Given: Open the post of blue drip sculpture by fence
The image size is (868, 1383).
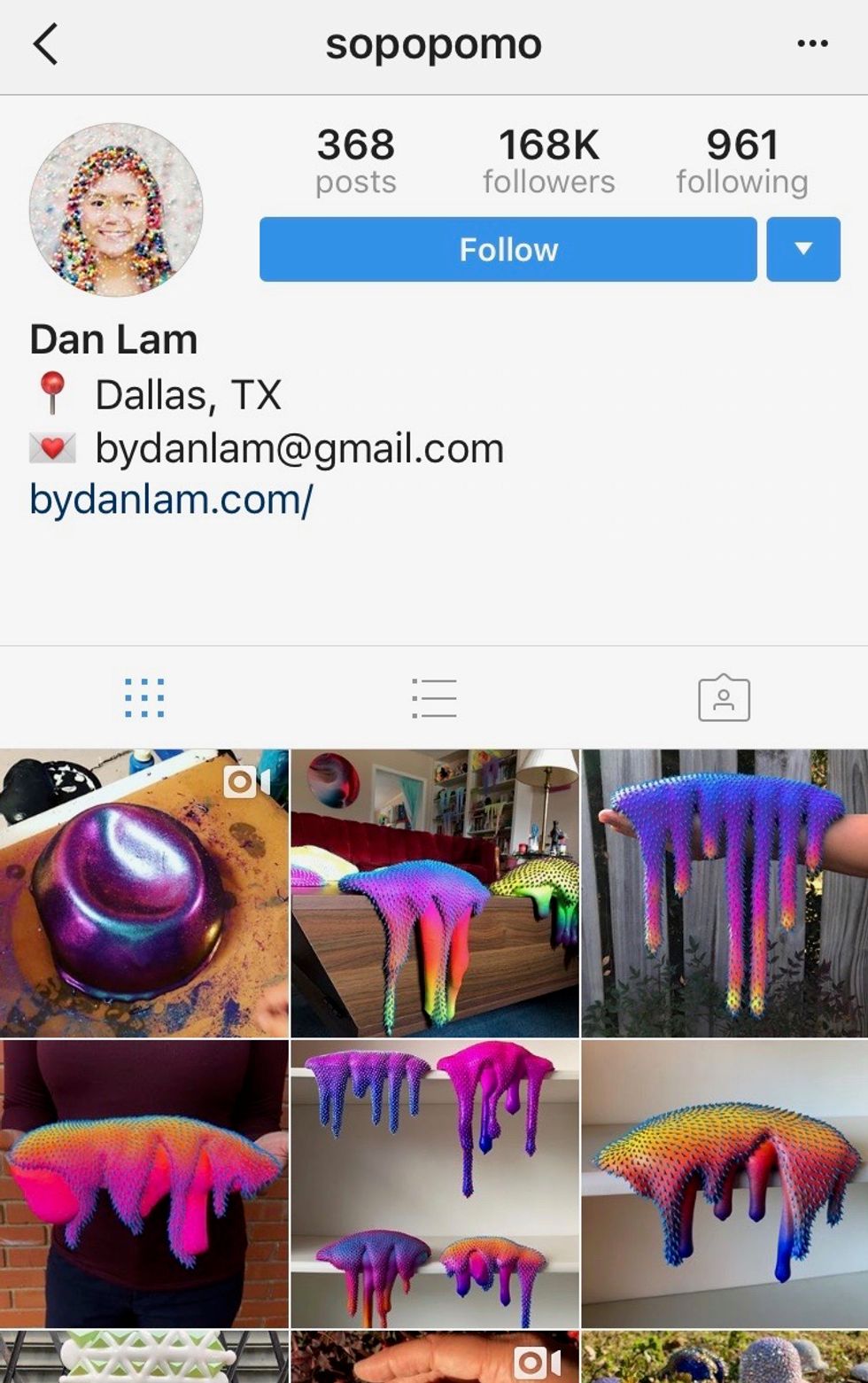Looking at the screenshot, I should (725, 893).
